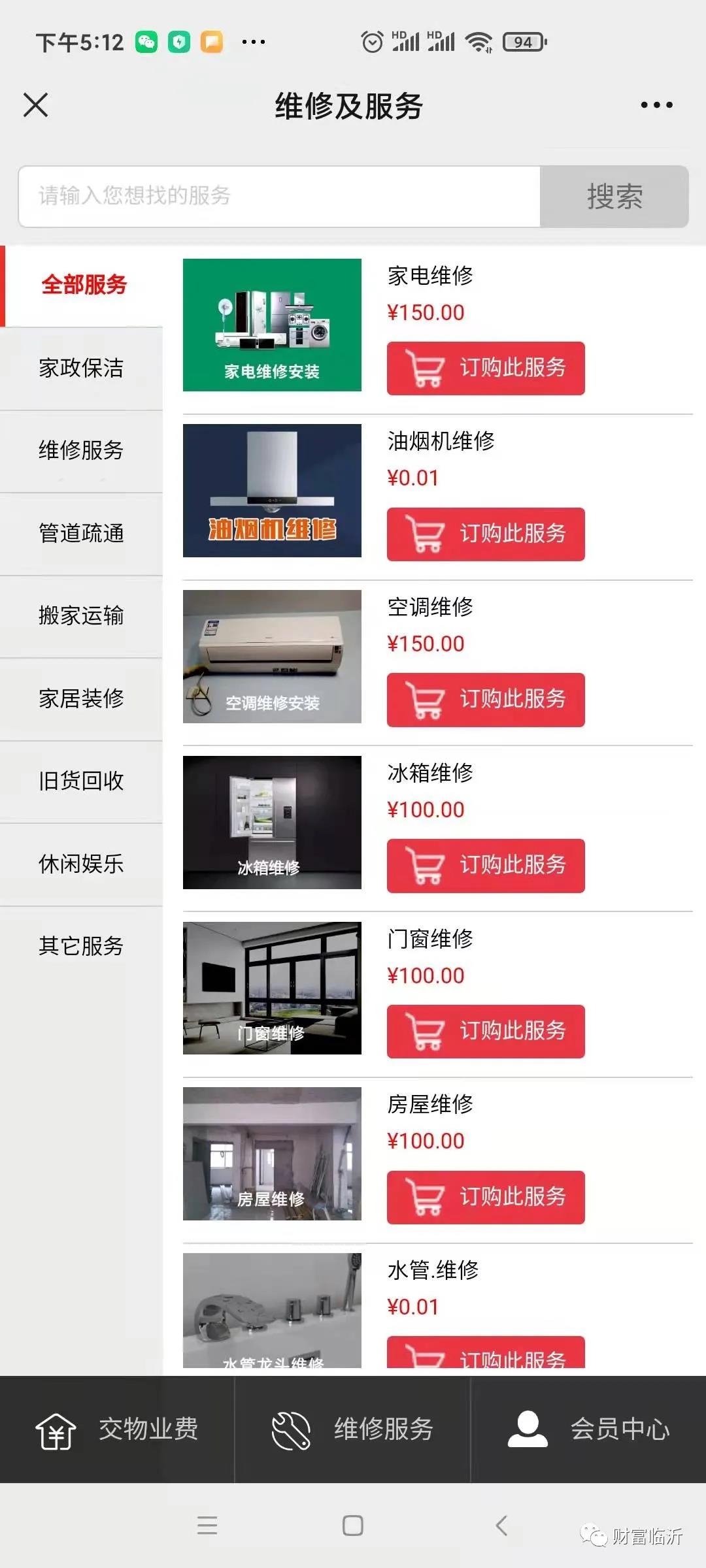The image size is (706, 1568).
Task: Order the 空调维修 service
Action: 486,700
